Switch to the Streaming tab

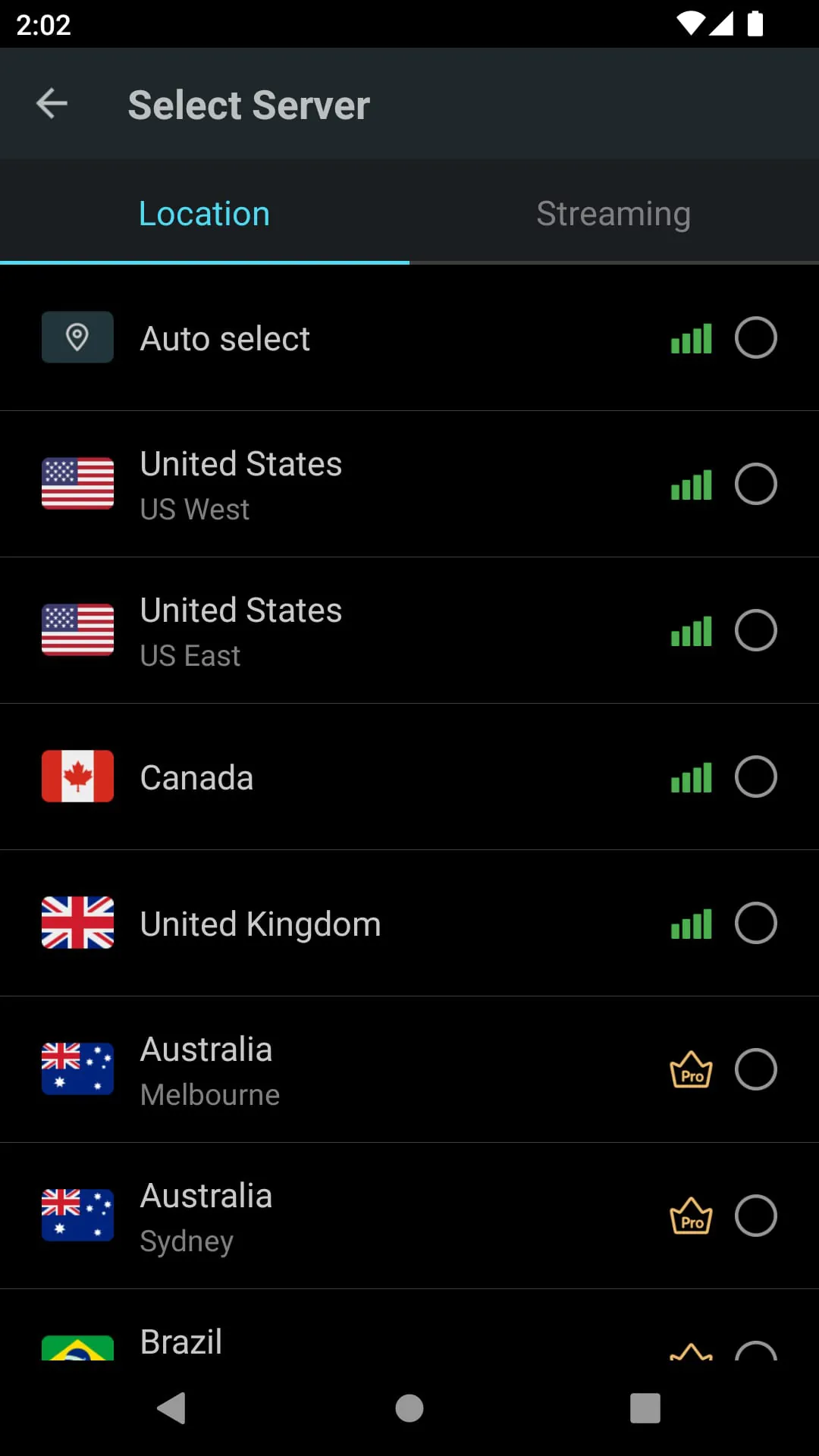613,213
